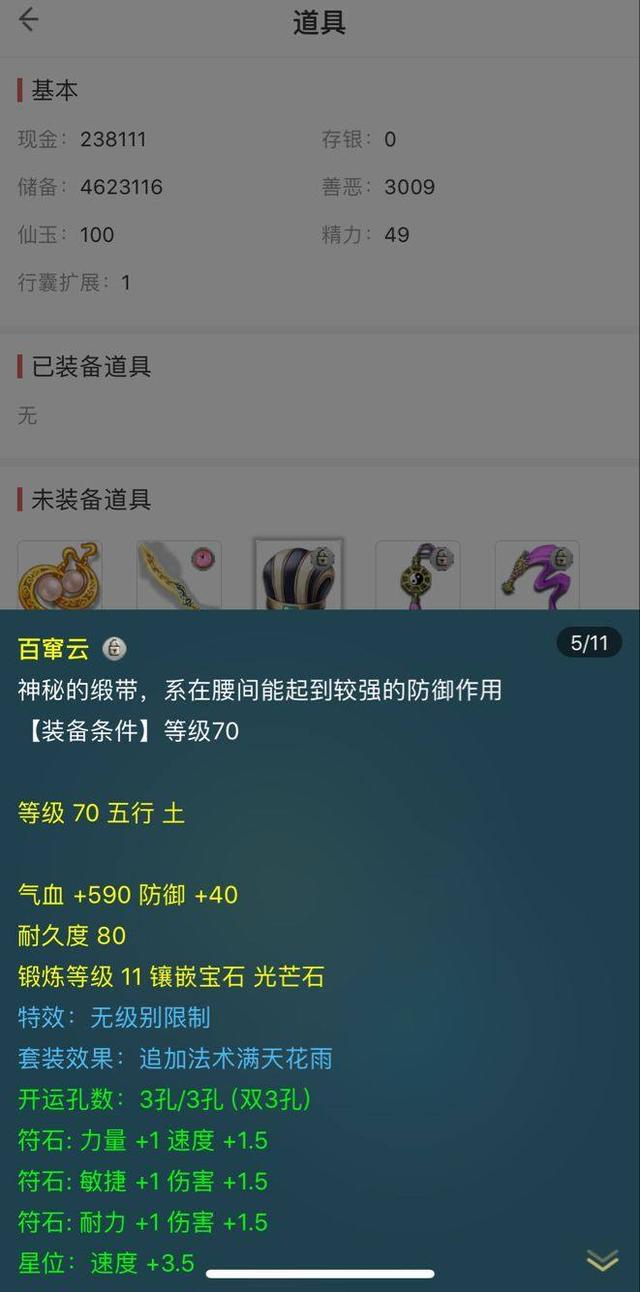This screenshot has width=640, height=1292.
Task: Open the yin-yang pendant item
Action: point(418,575)
